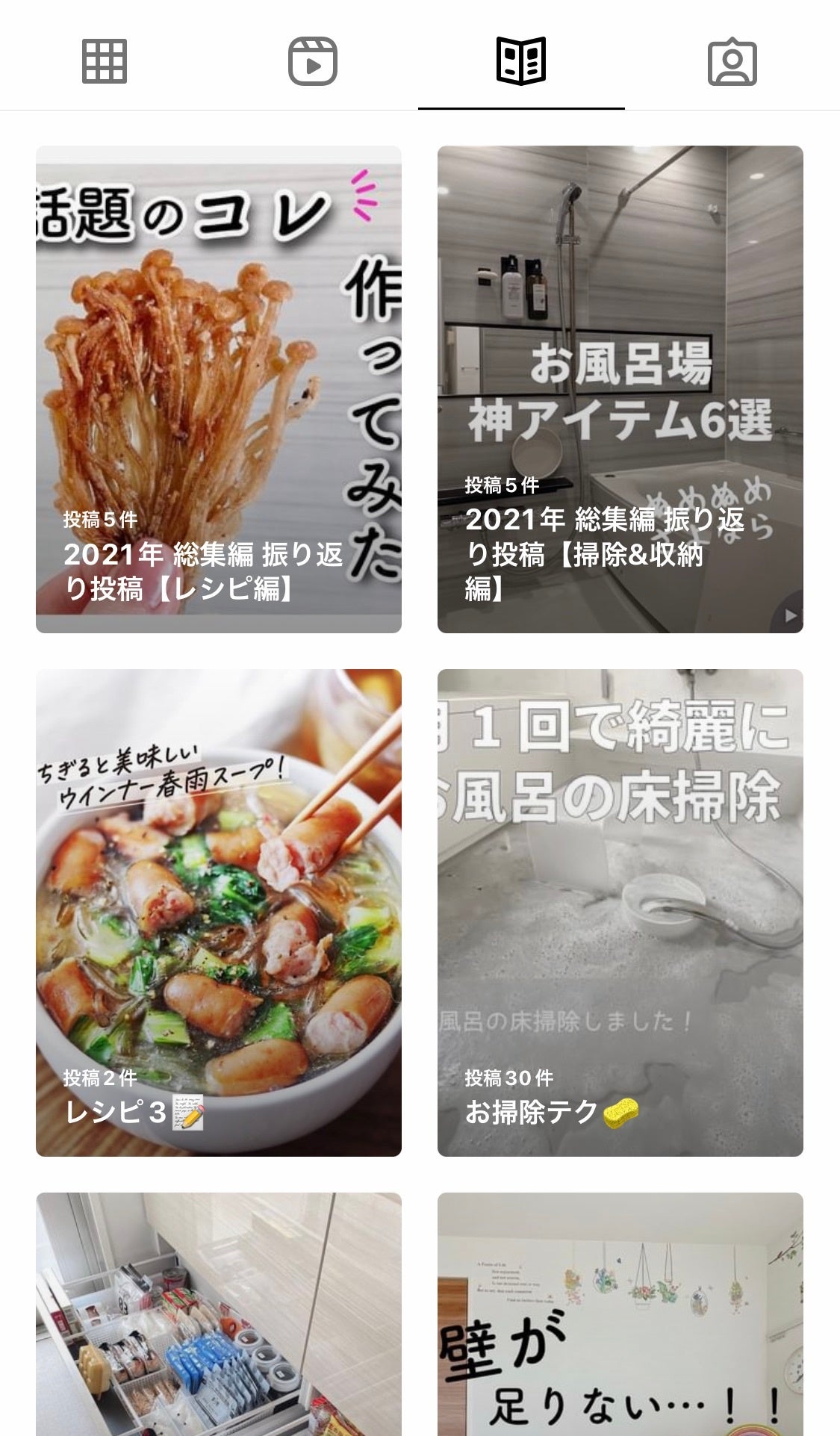Open the tagged photos tab

[732, 61]
